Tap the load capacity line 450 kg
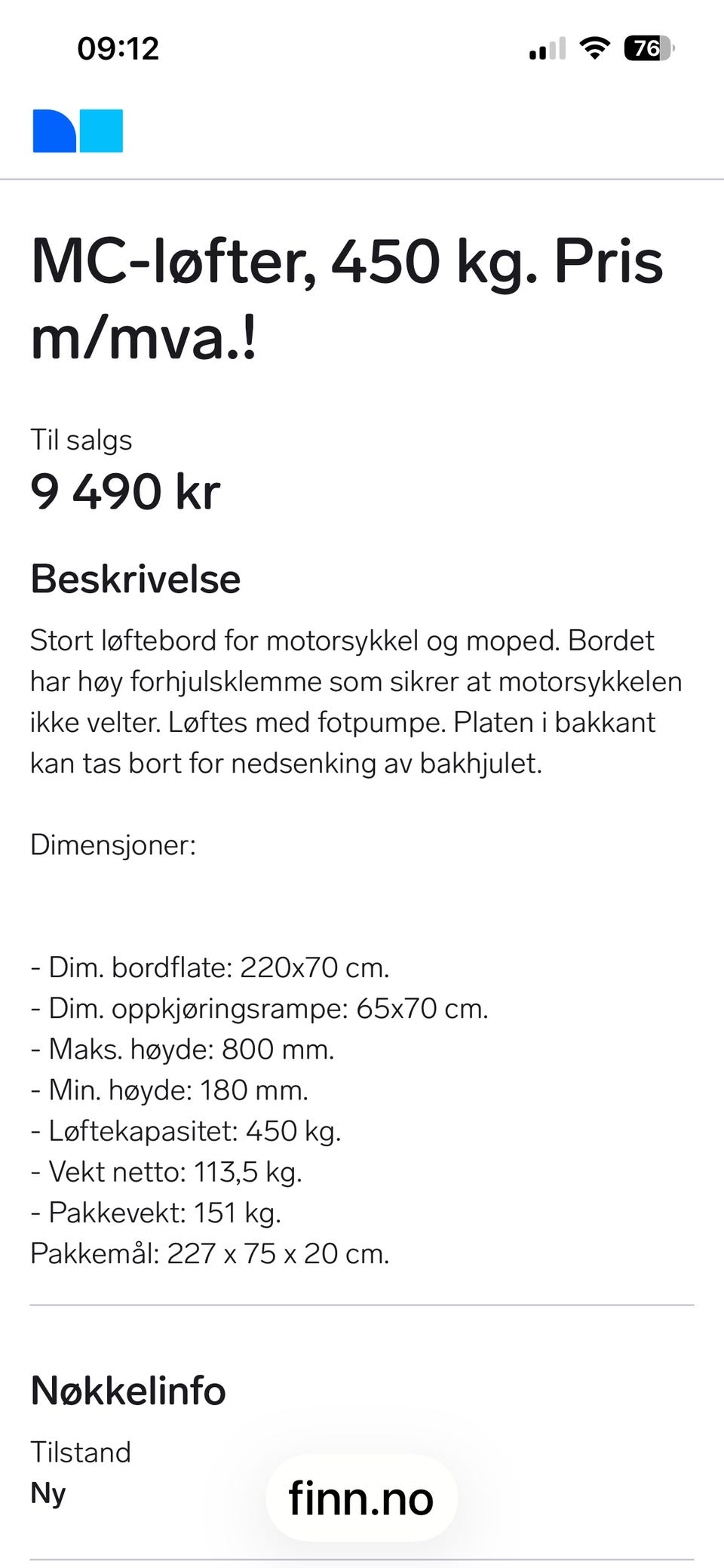The height and width of the screenshot is (1568, 724). coord(186,1130)
